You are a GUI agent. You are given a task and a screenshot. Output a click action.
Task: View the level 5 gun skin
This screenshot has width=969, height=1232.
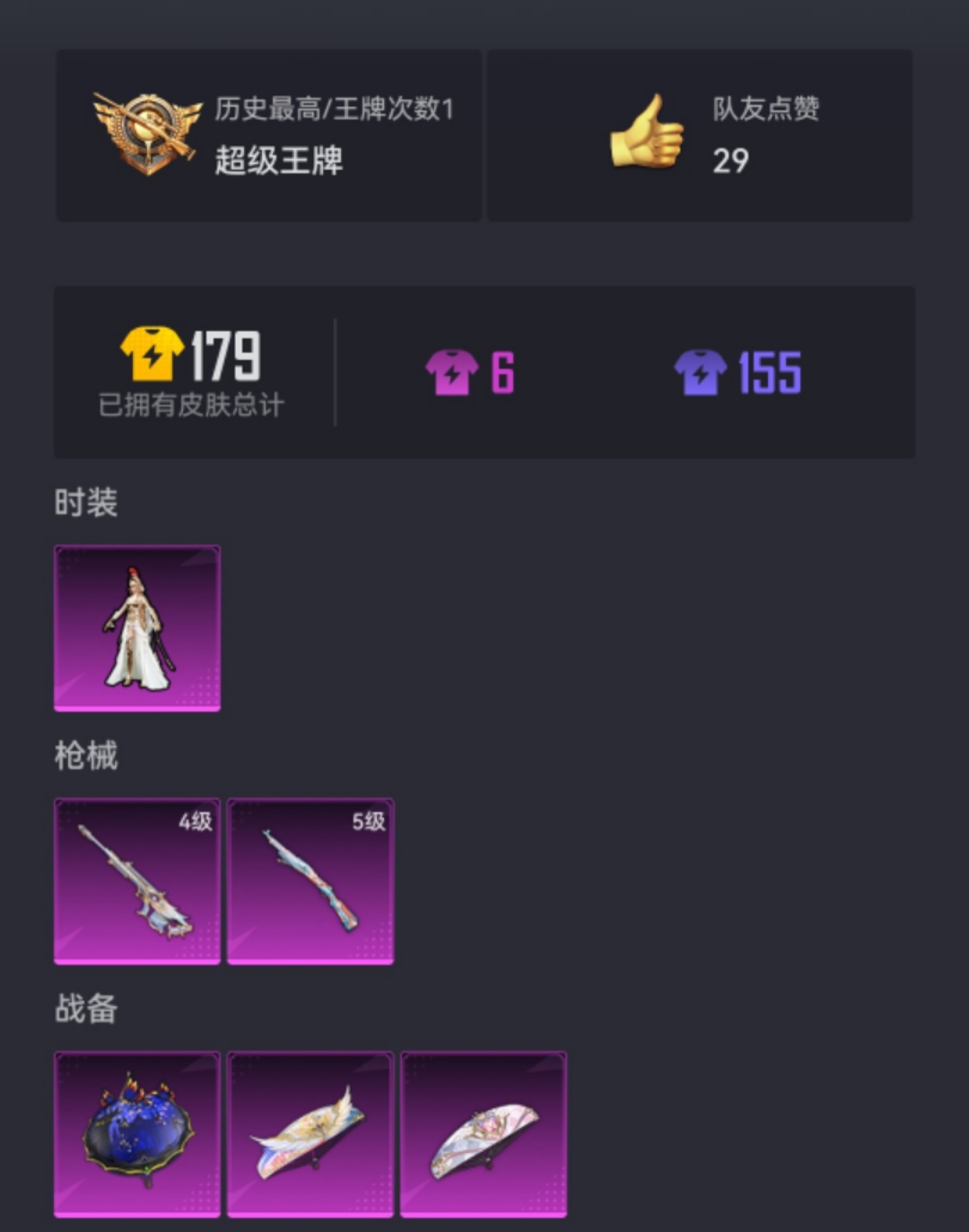(x=310, y=881)
